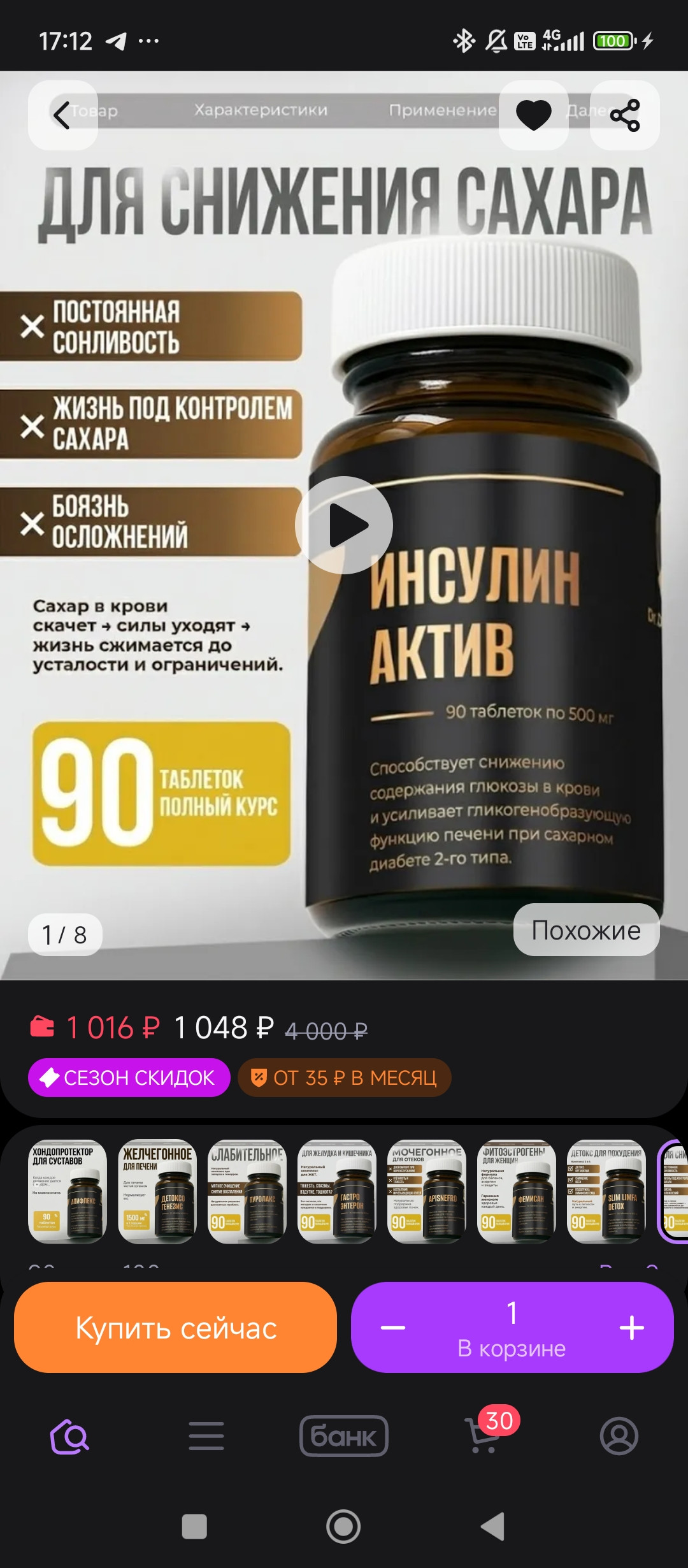The width and height of the screenshot is (688, 1568).
Task: Play the product video
Action: click(x=344, y=525)
